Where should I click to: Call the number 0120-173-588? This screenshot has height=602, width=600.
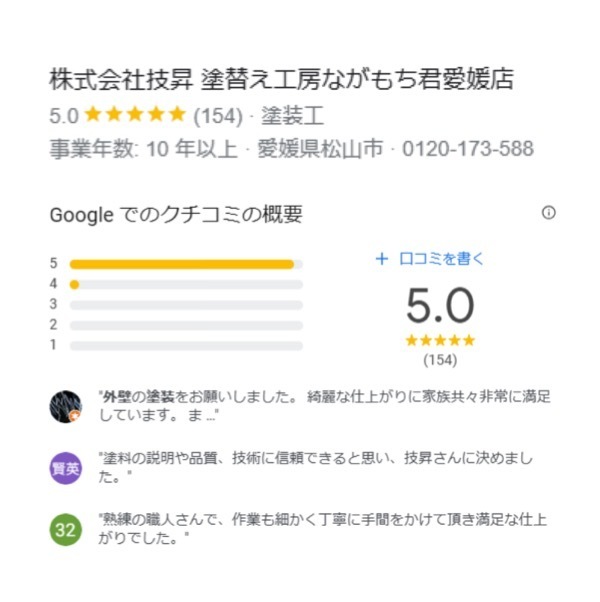pos(468,150)
